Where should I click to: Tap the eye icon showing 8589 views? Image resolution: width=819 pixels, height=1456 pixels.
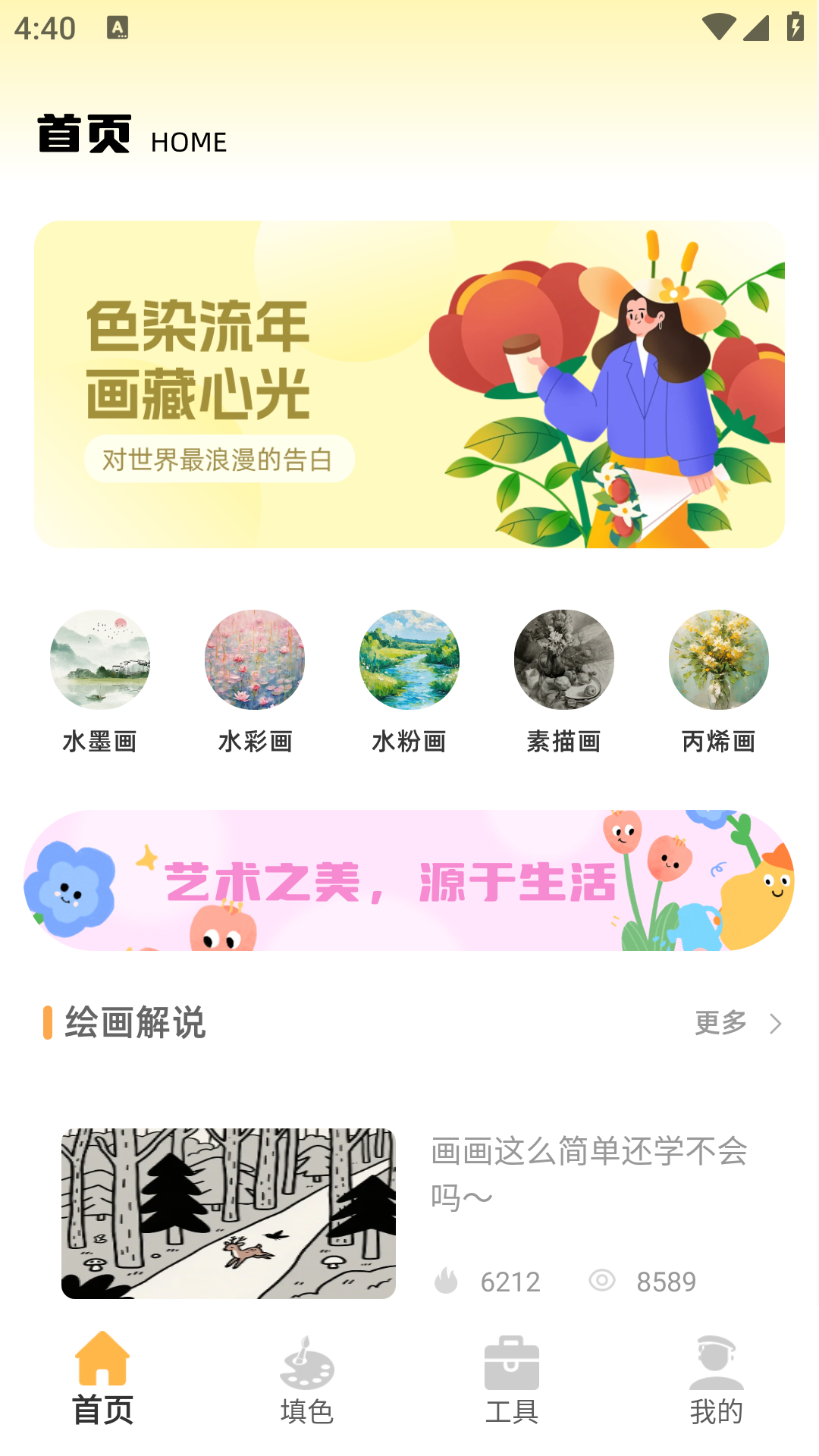click(x=603, y=1281)
